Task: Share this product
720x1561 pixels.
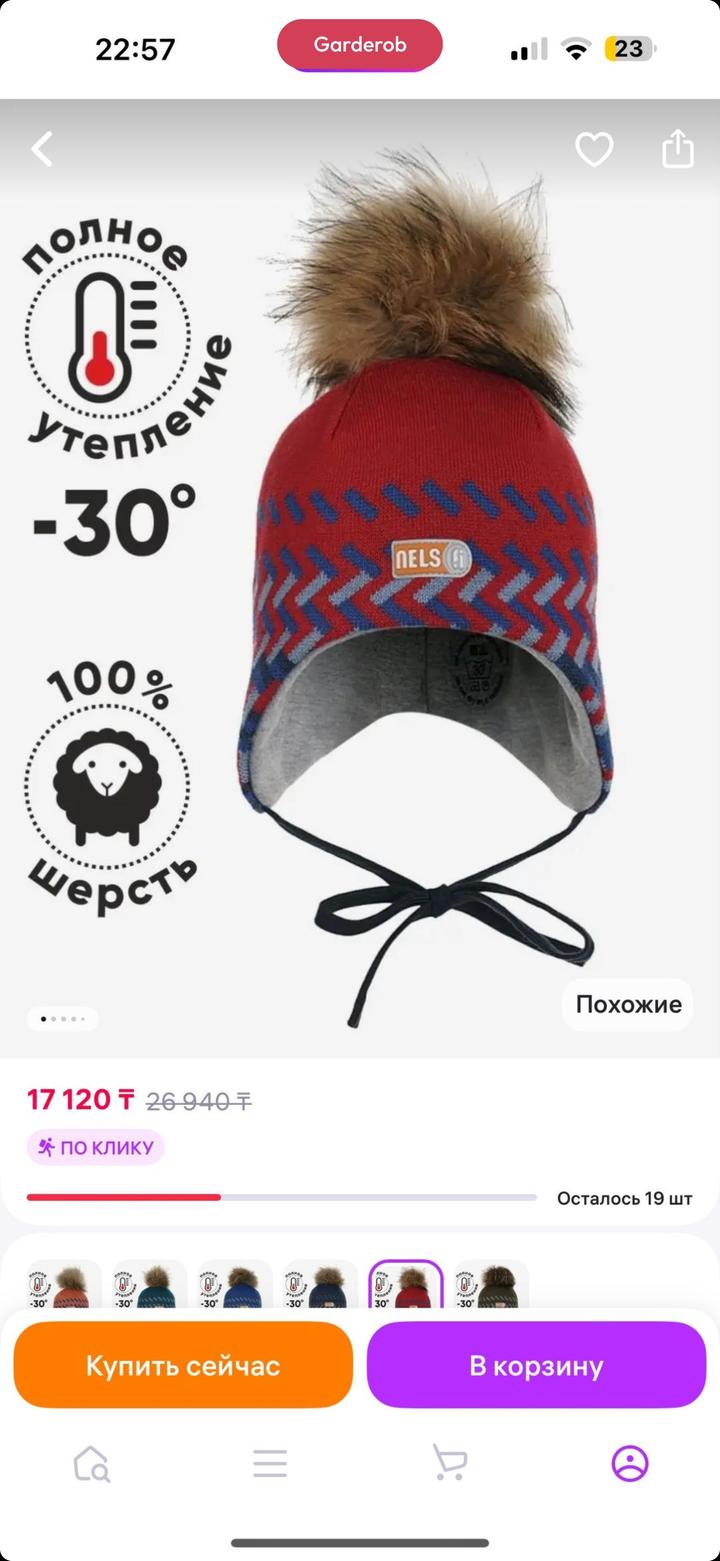Action: coord(678,149)
